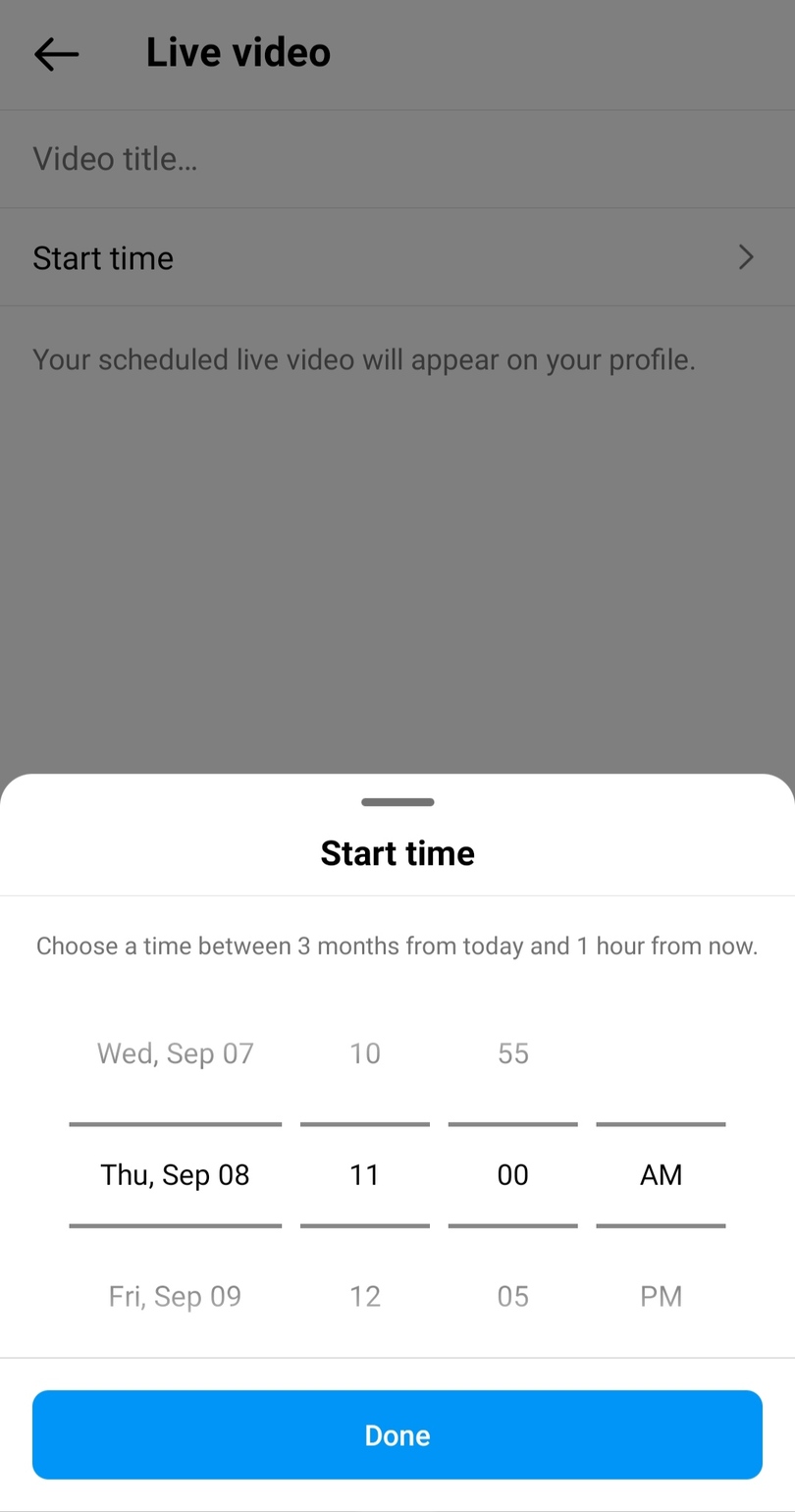Select 55 in the minutes wheel
Viewport: 795px width, 1512px height.
point(513,1053)
